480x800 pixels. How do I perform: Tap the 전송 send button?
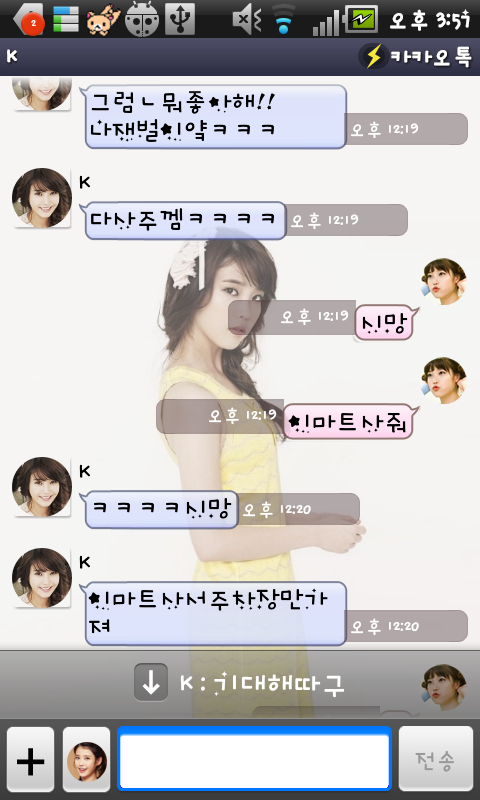436,759
